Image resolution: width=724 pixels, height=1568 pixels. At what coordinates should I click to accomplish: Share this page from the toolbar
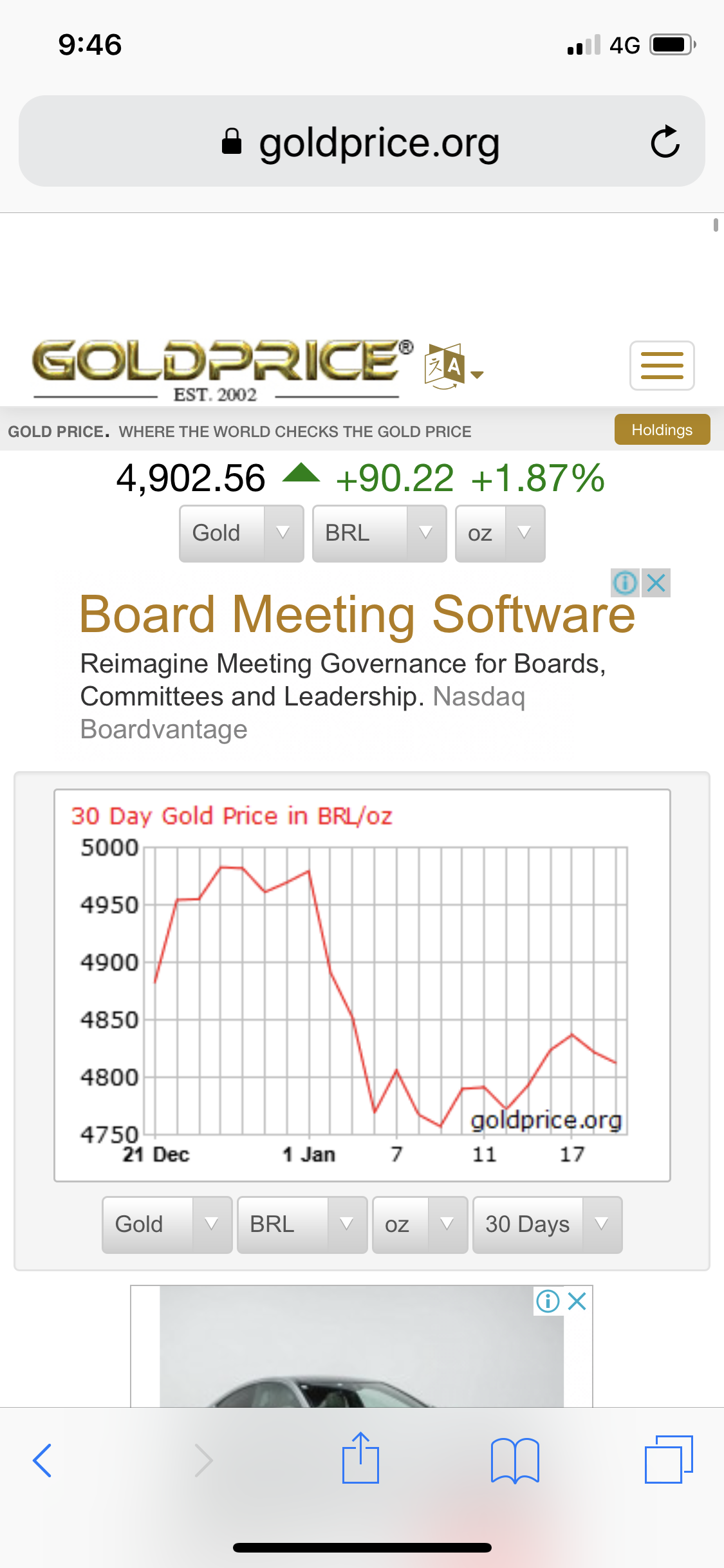click(360, 1458)
